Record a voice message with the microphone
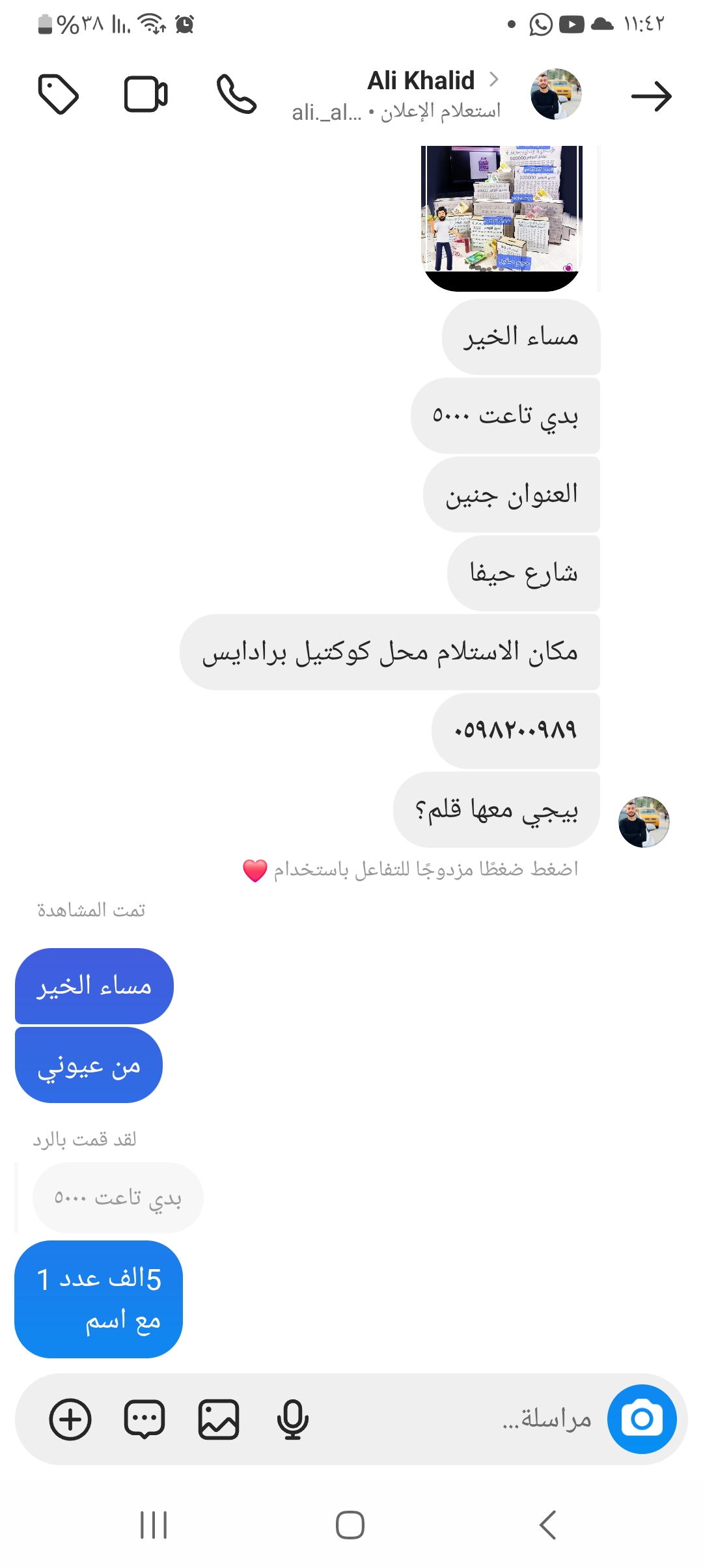Screen dimensions: 703x1568 [292, 1419]
